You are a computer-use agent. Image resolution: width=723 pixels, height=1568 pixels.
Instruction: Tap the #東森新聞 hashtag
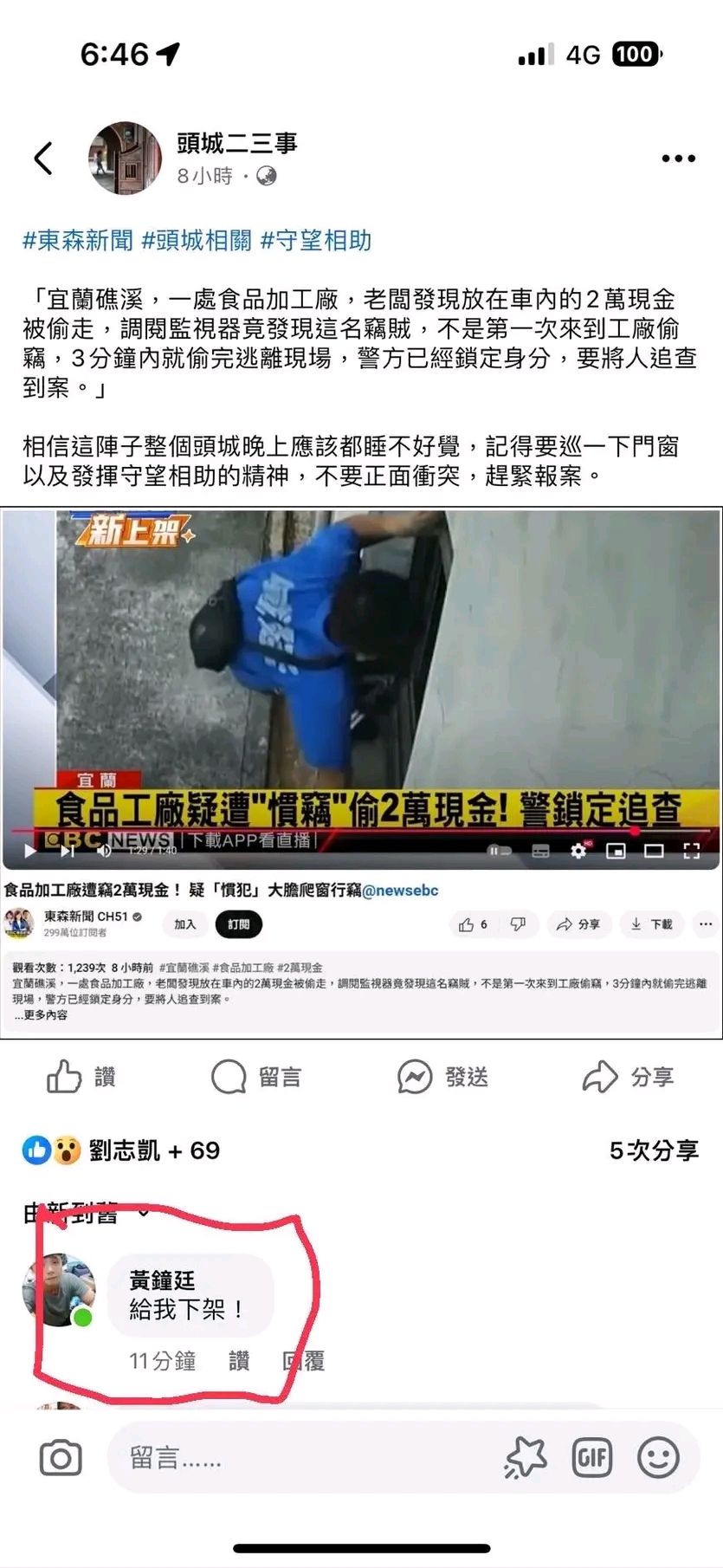(78, 240)
